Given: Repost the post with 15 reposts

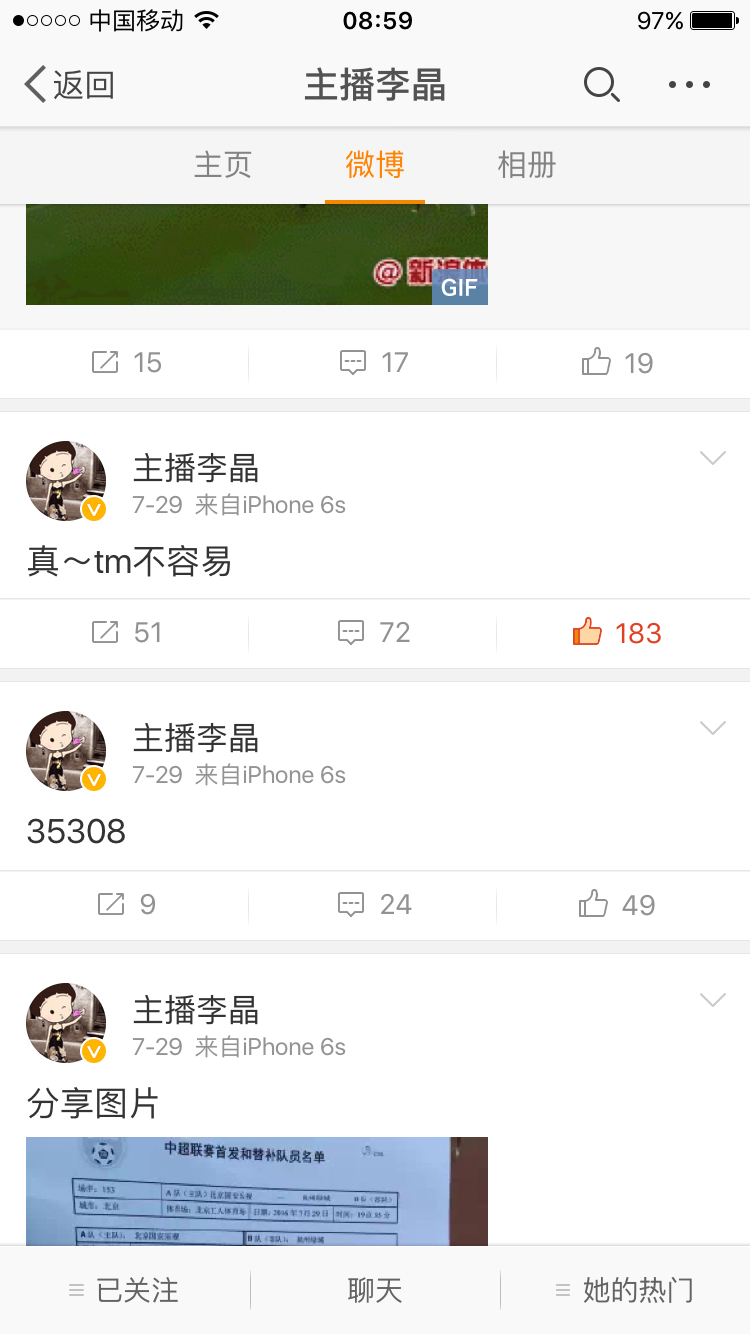Looking at the screenshot, I should [125, 362].
